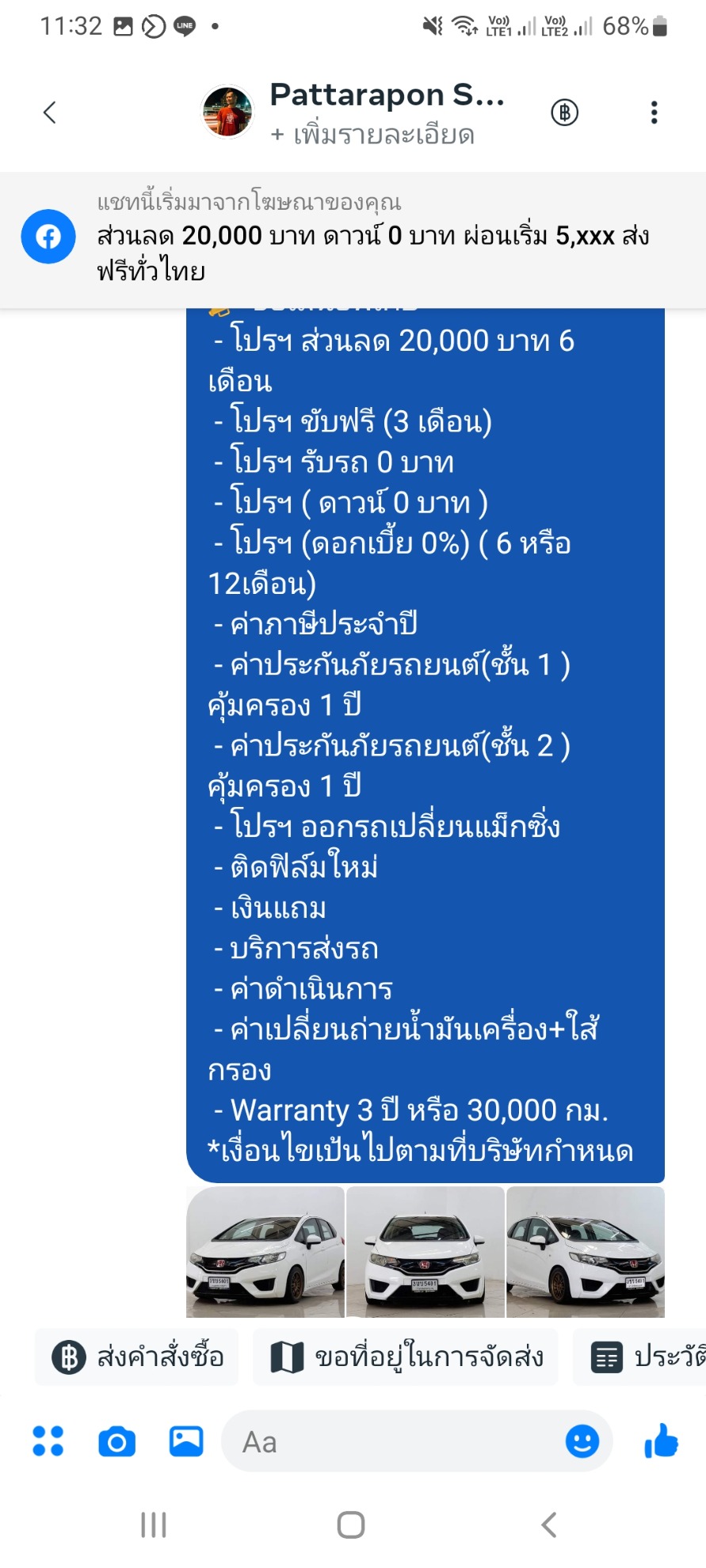
Task: Open the camera to take a photo
Action: [x=116, y=1441]
